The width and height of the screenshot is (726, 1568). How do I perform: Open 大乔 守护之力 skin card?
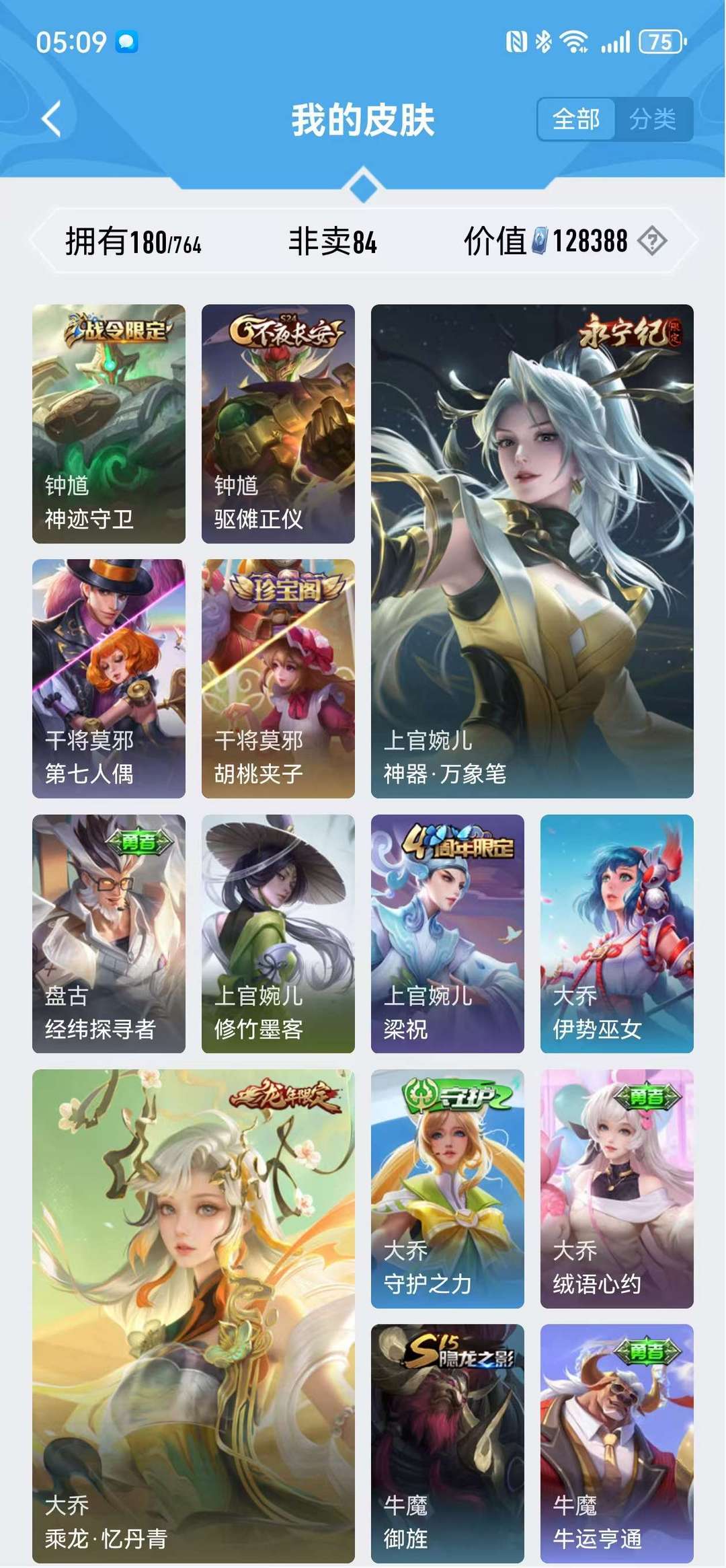click(x=448, y=1189)
